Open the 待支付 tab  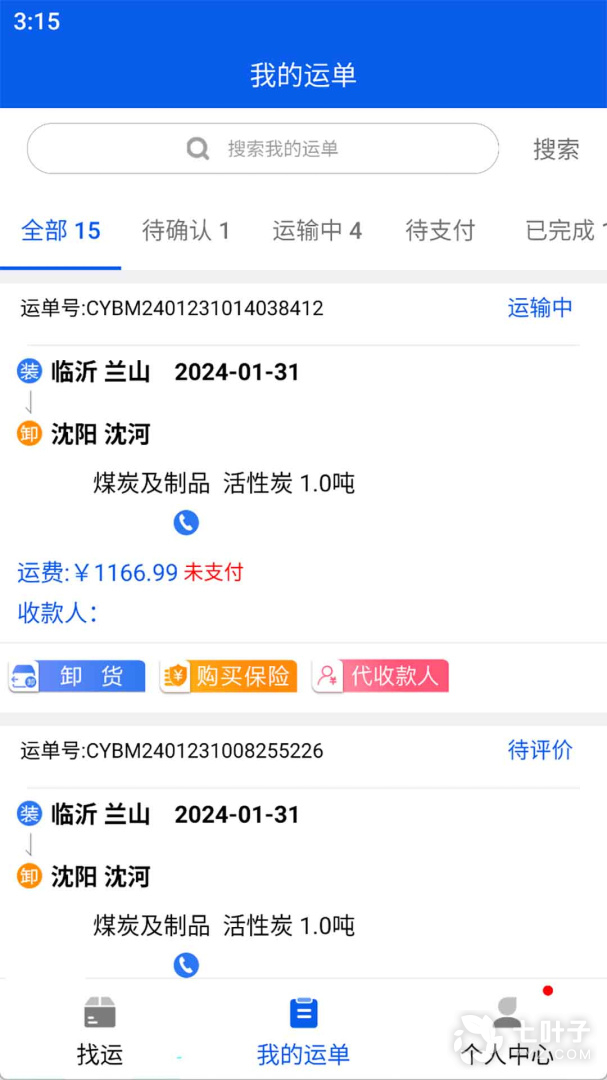coord(440,231)
